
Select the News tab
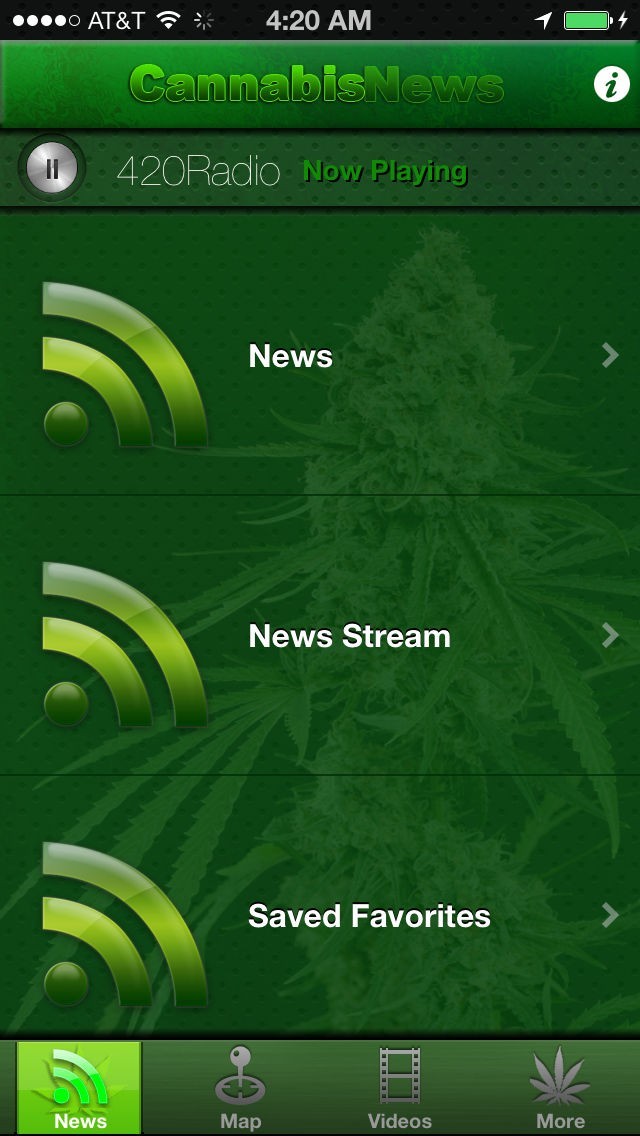click(80, 1088)
